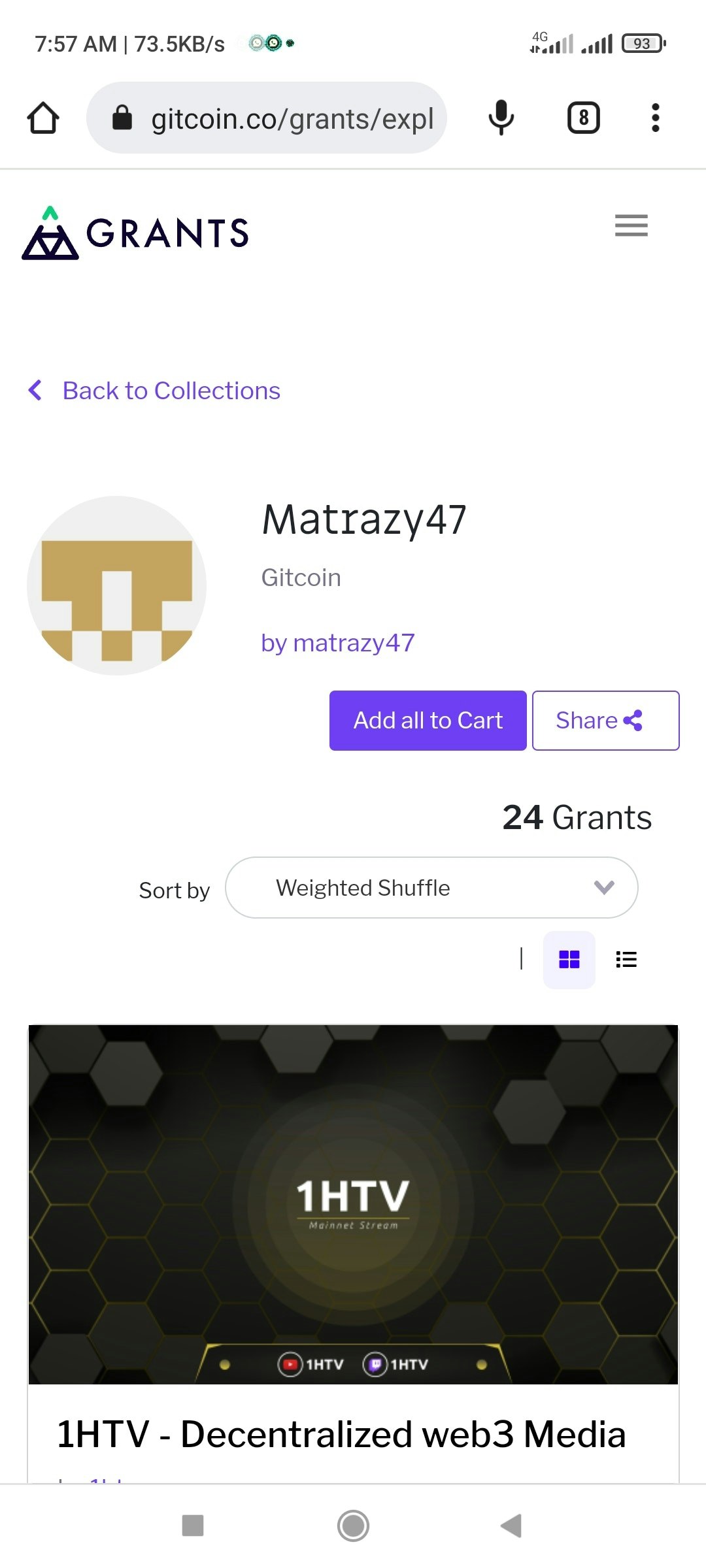Show recent apps
Image resolution: width=706 pixels, height=1568 pixels.
(x=193, y=1526)
